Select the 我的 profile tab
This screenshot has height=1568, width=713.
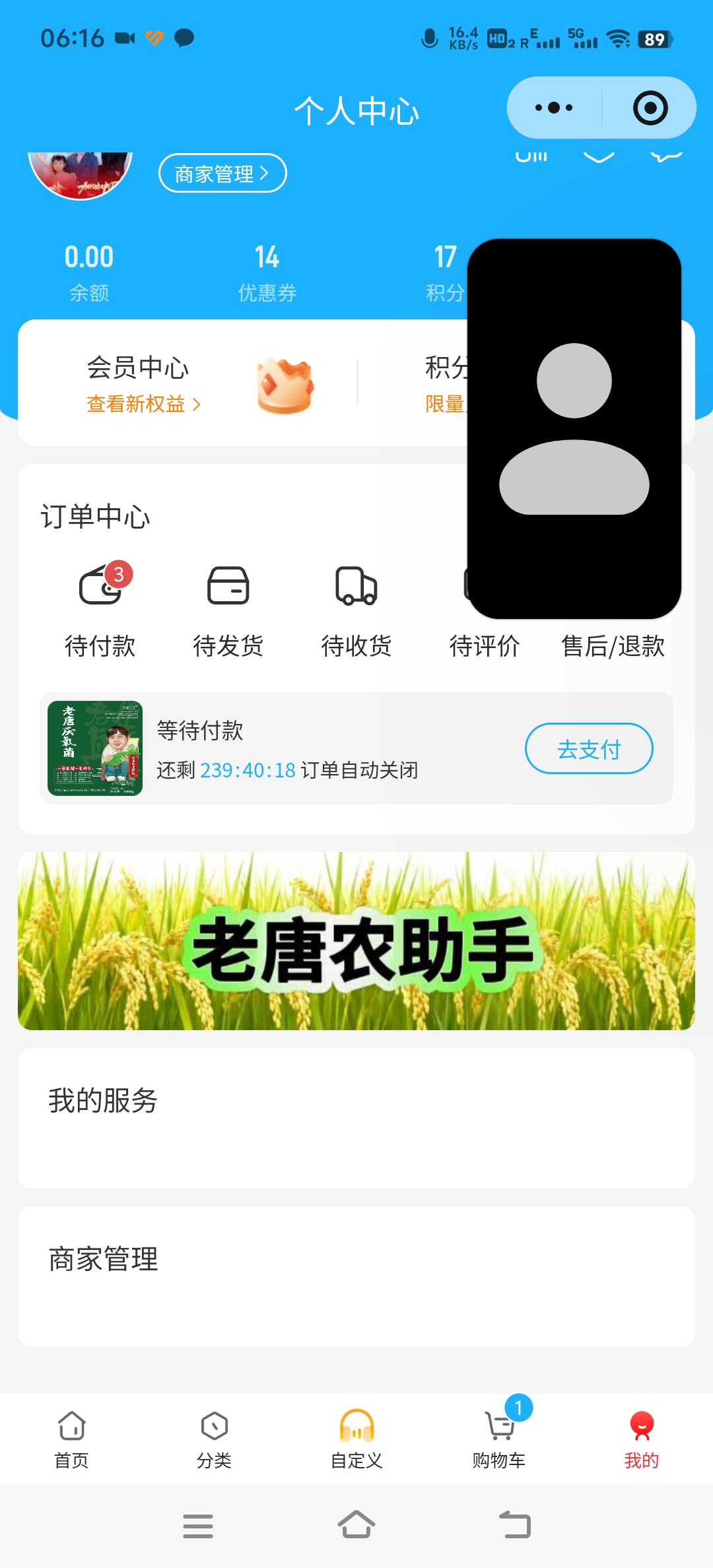tap(642, 1440)
